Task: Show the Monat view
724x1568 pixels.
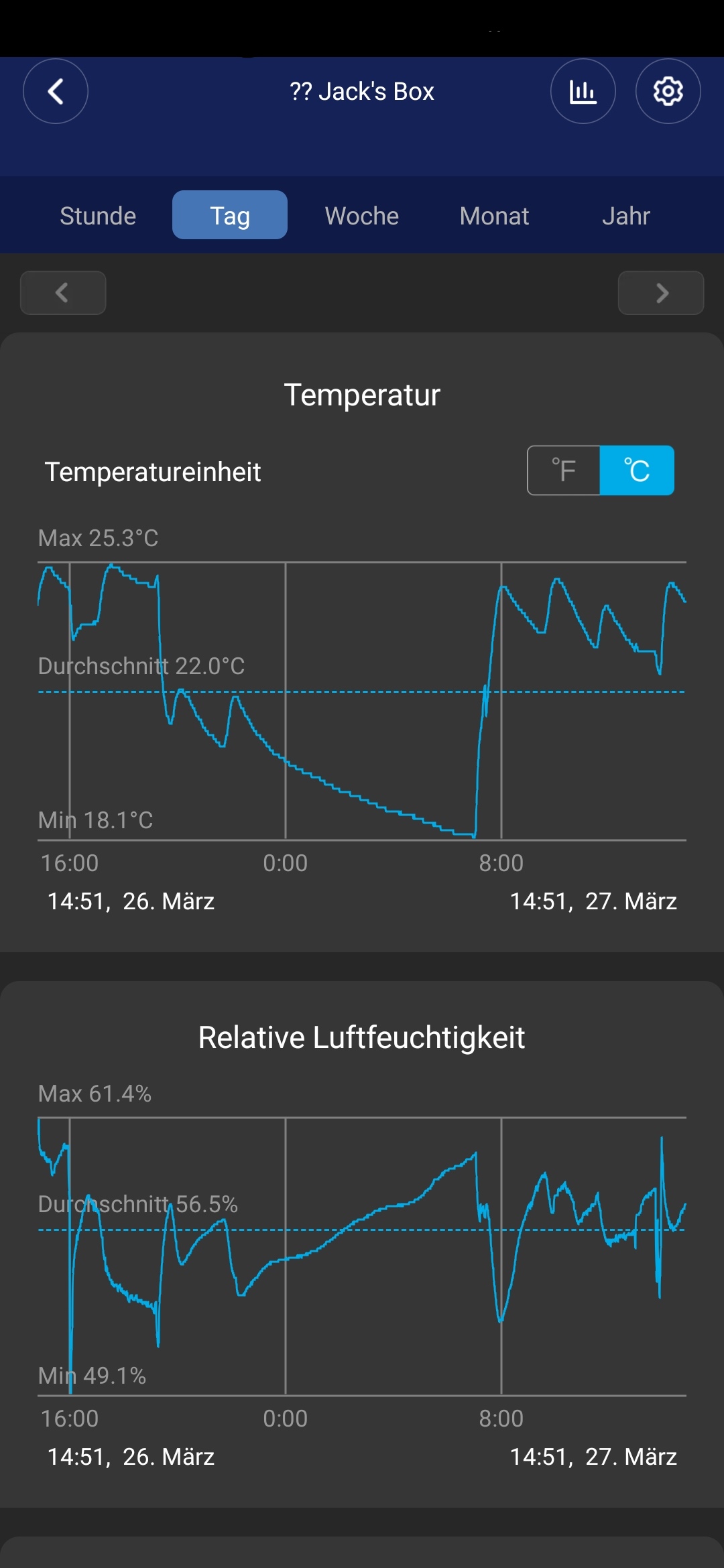Action: 494,216
